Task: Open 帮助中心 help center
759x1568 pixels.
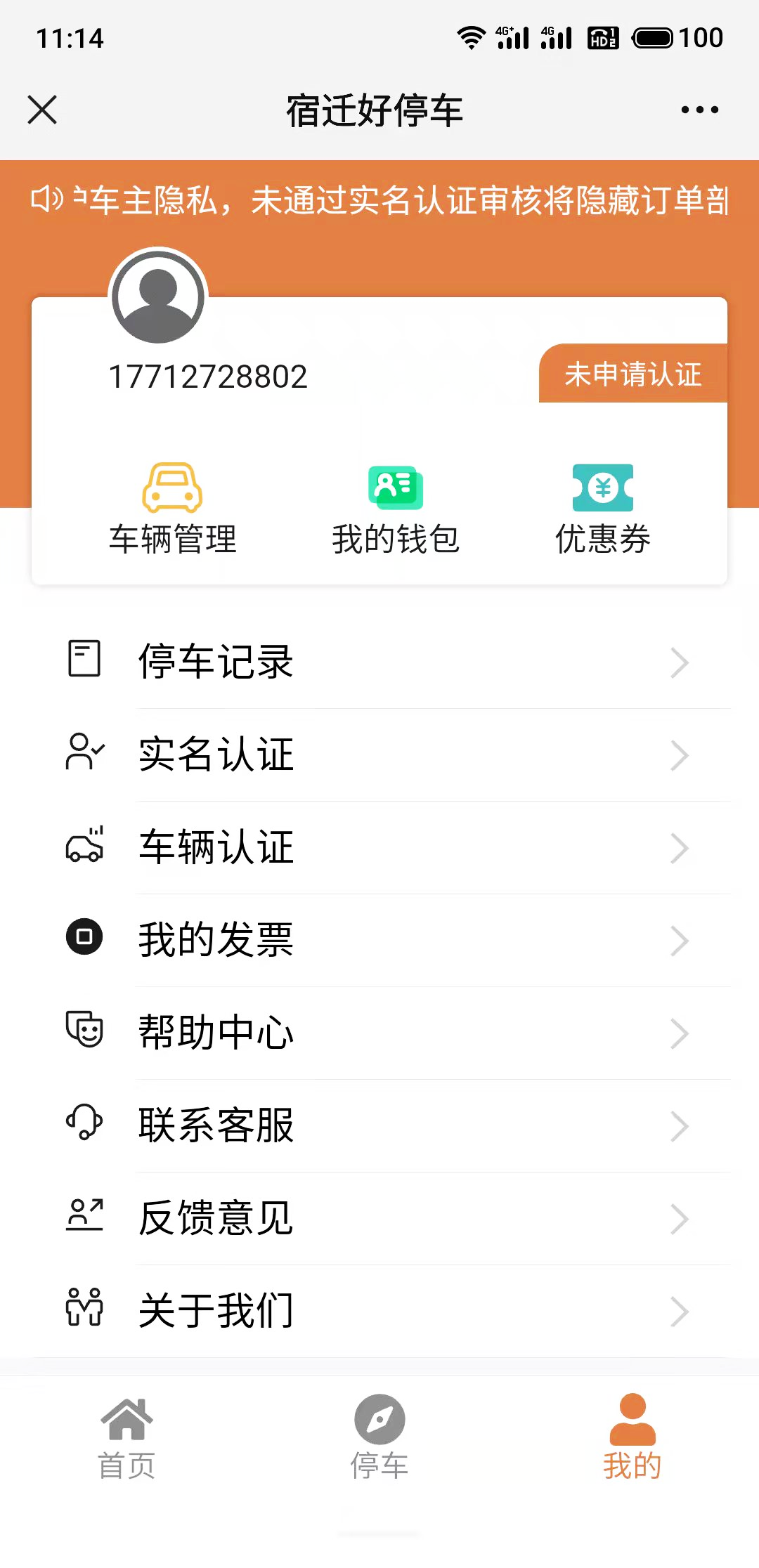Action: (379, 1033)
